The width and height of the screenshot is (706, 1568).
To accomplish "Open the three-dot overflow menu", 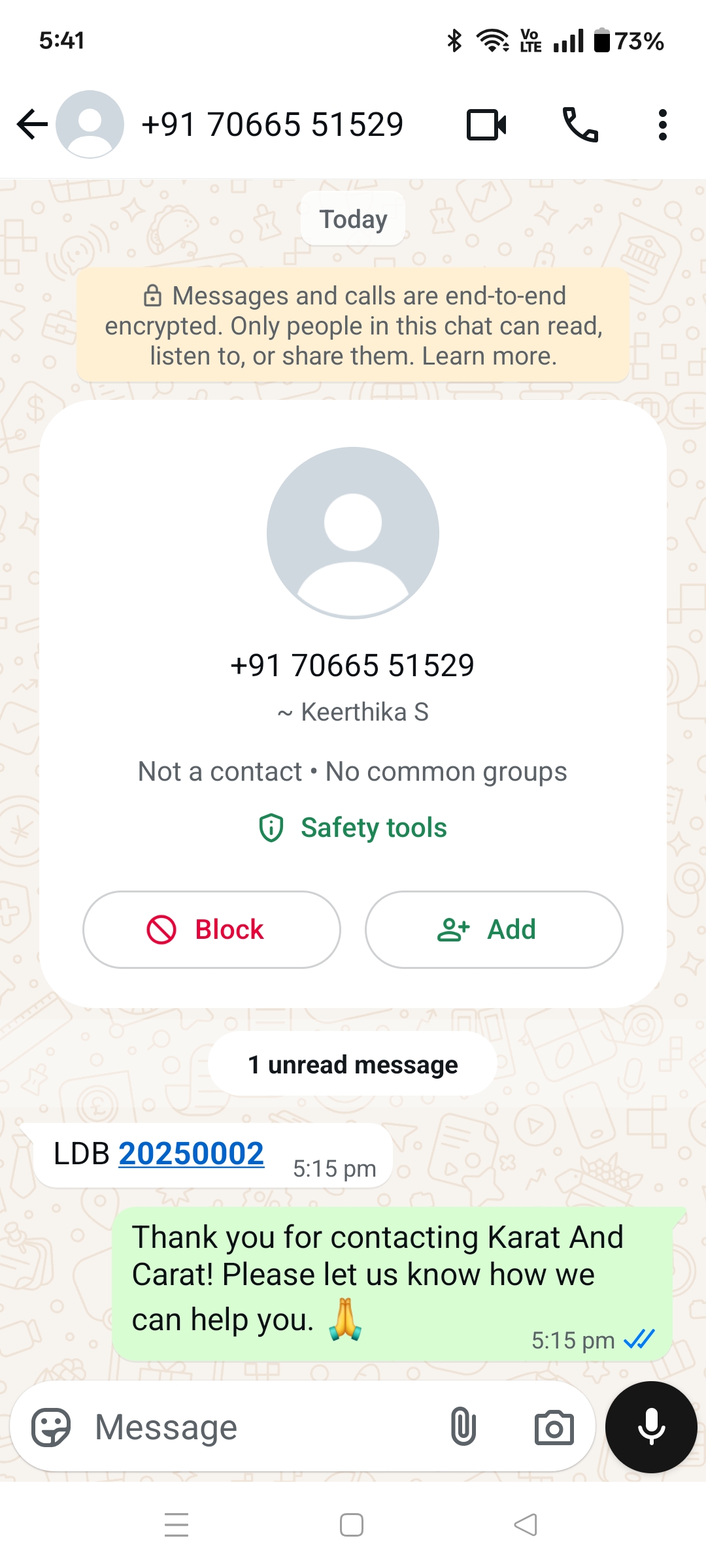I will pos(662,125).
